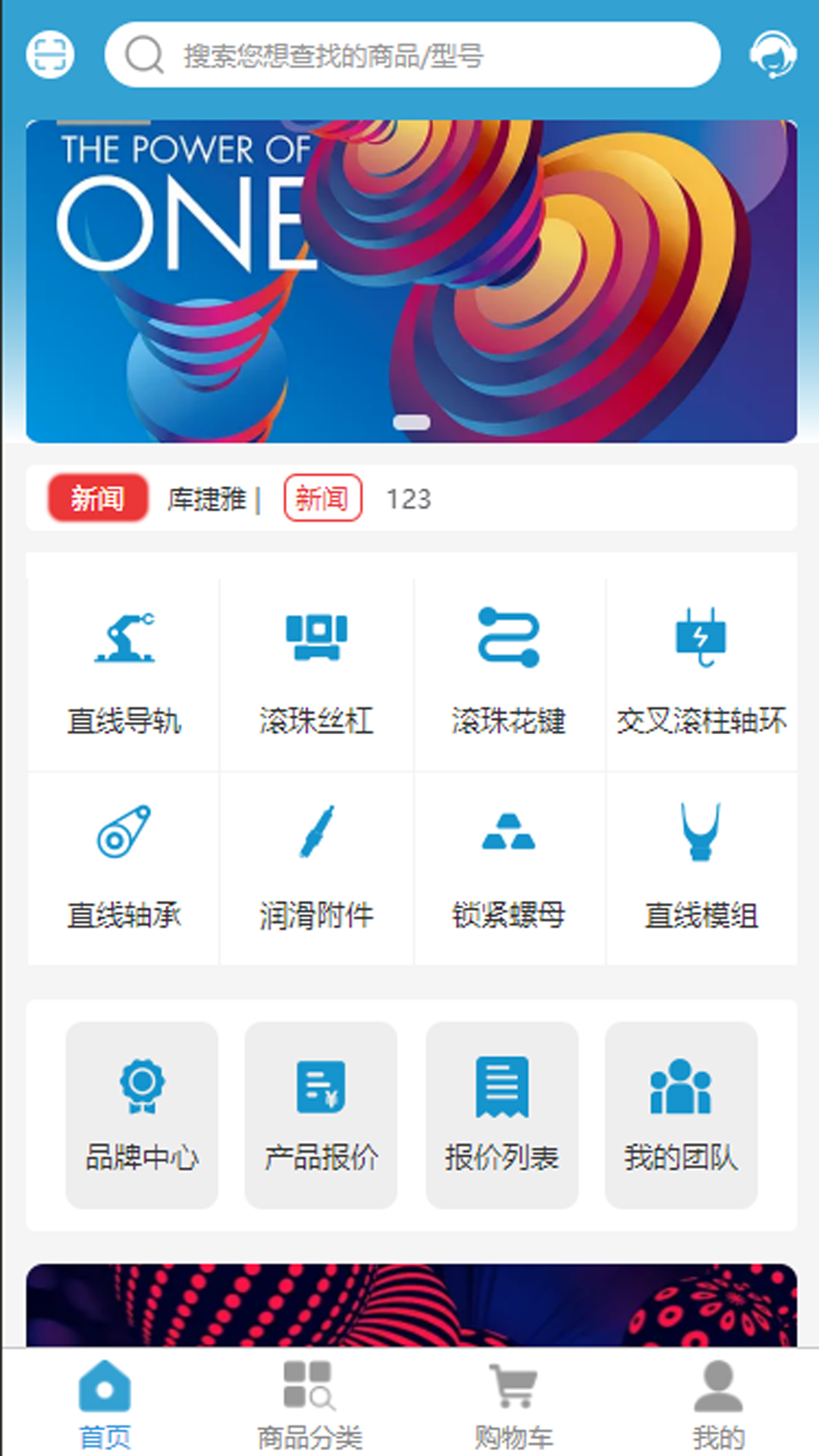819x1456 pixels.
Task: Switch to the 购物车 tab
Action: pyautogui.click(x=513, y=1404)
